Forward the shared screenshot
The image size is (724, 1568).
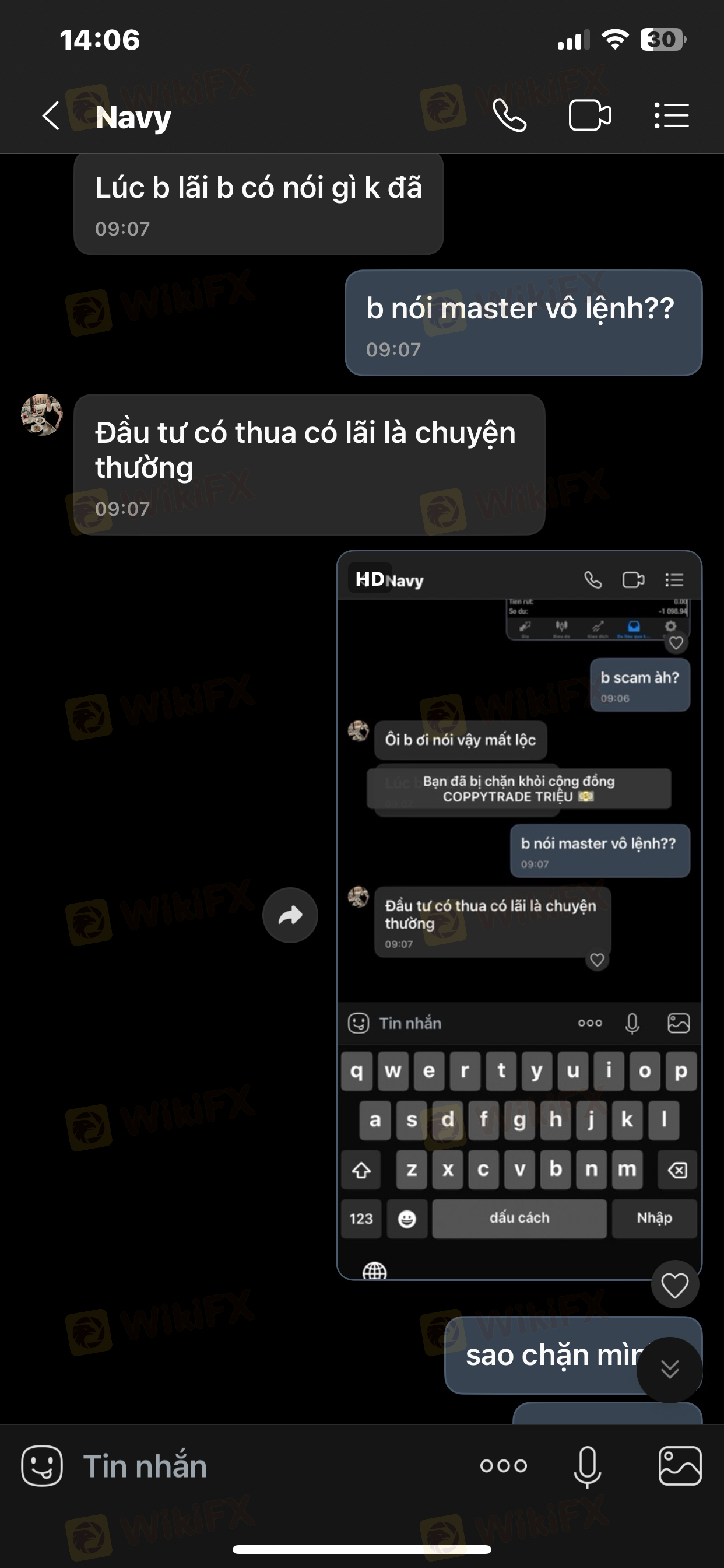[x=290, y=915]
